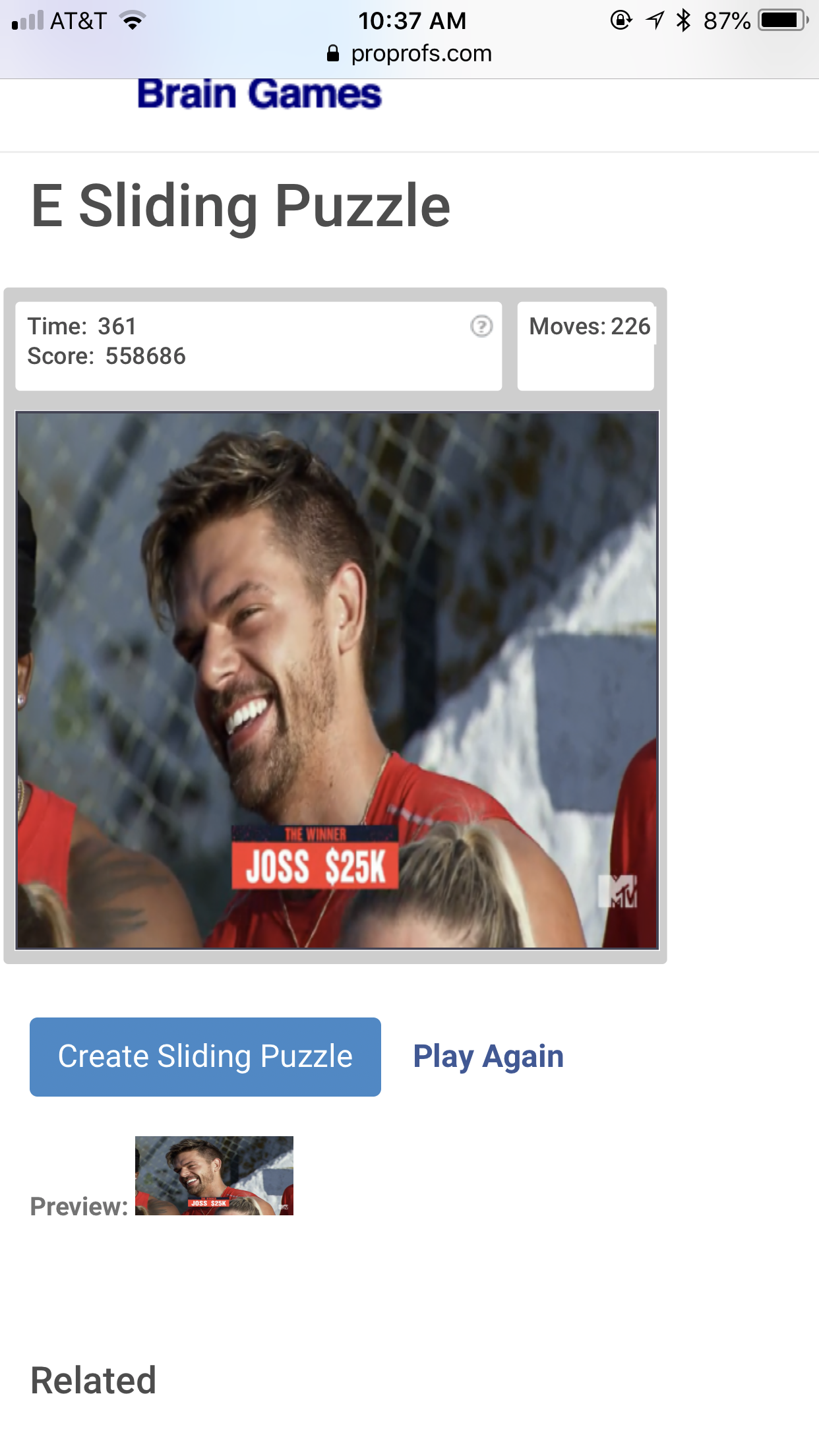This screenshot has height=1456, width=819.
Task: Open the proprofs.com address bar
Action: [409, 53]
